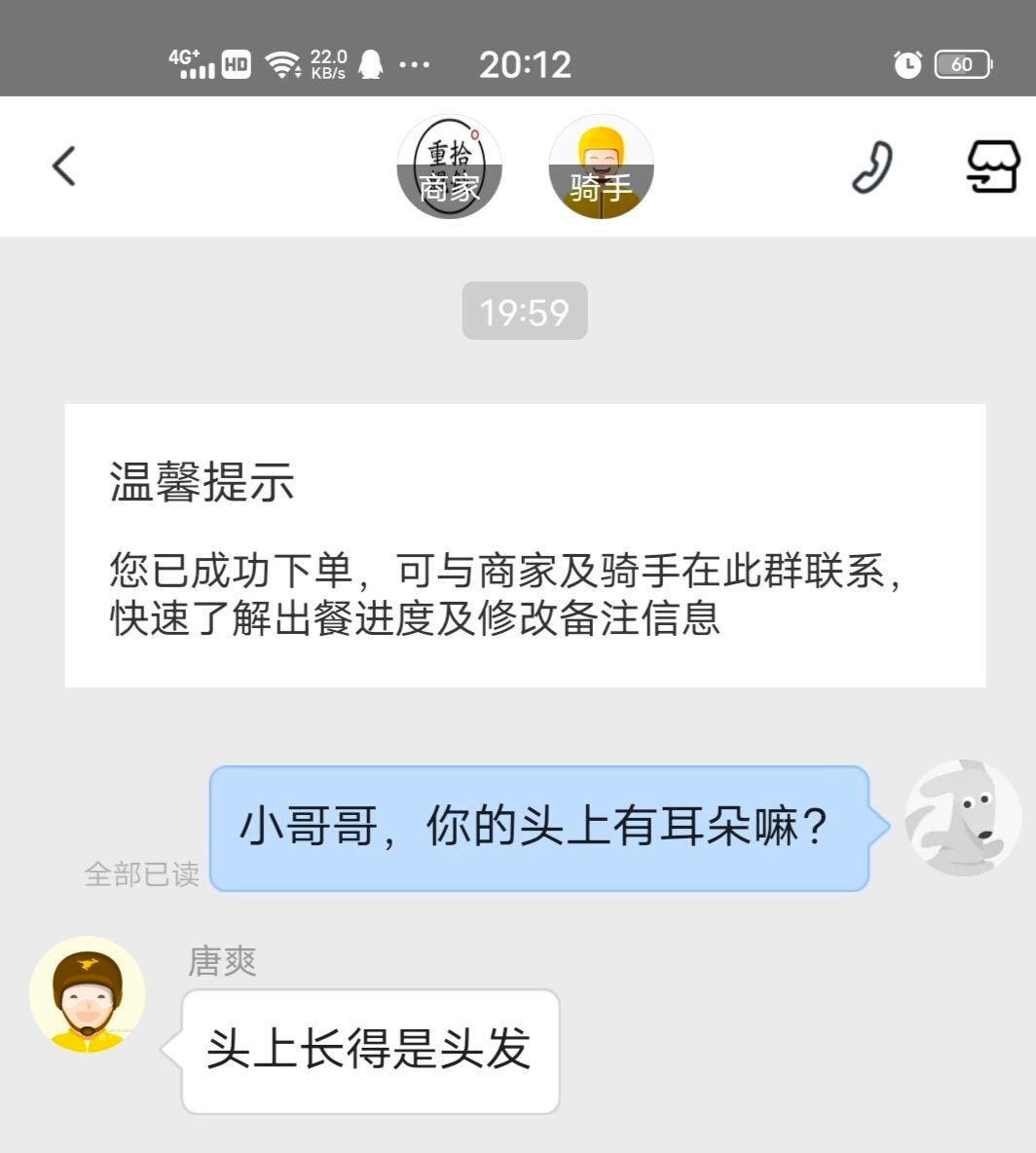Tap the 19:59 timestamp in the chat

tap(526, 311)
